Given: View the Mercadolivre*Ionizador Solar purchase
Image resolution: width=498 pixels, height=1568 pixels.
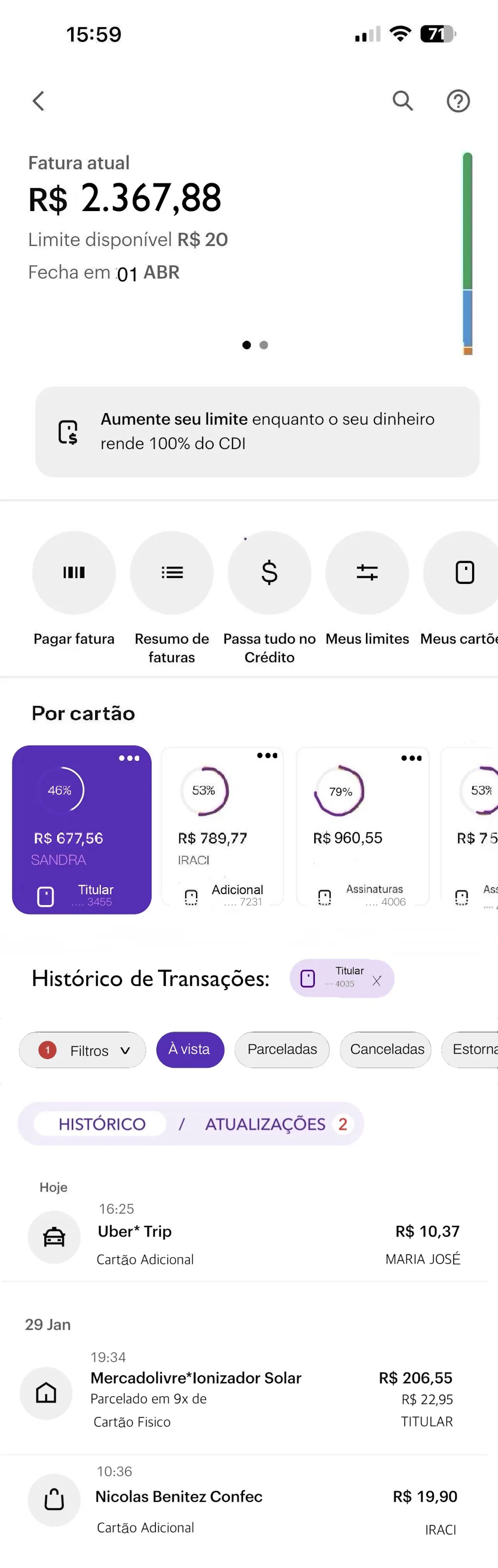Looking at the screenshot, I should pos(244,1393).
